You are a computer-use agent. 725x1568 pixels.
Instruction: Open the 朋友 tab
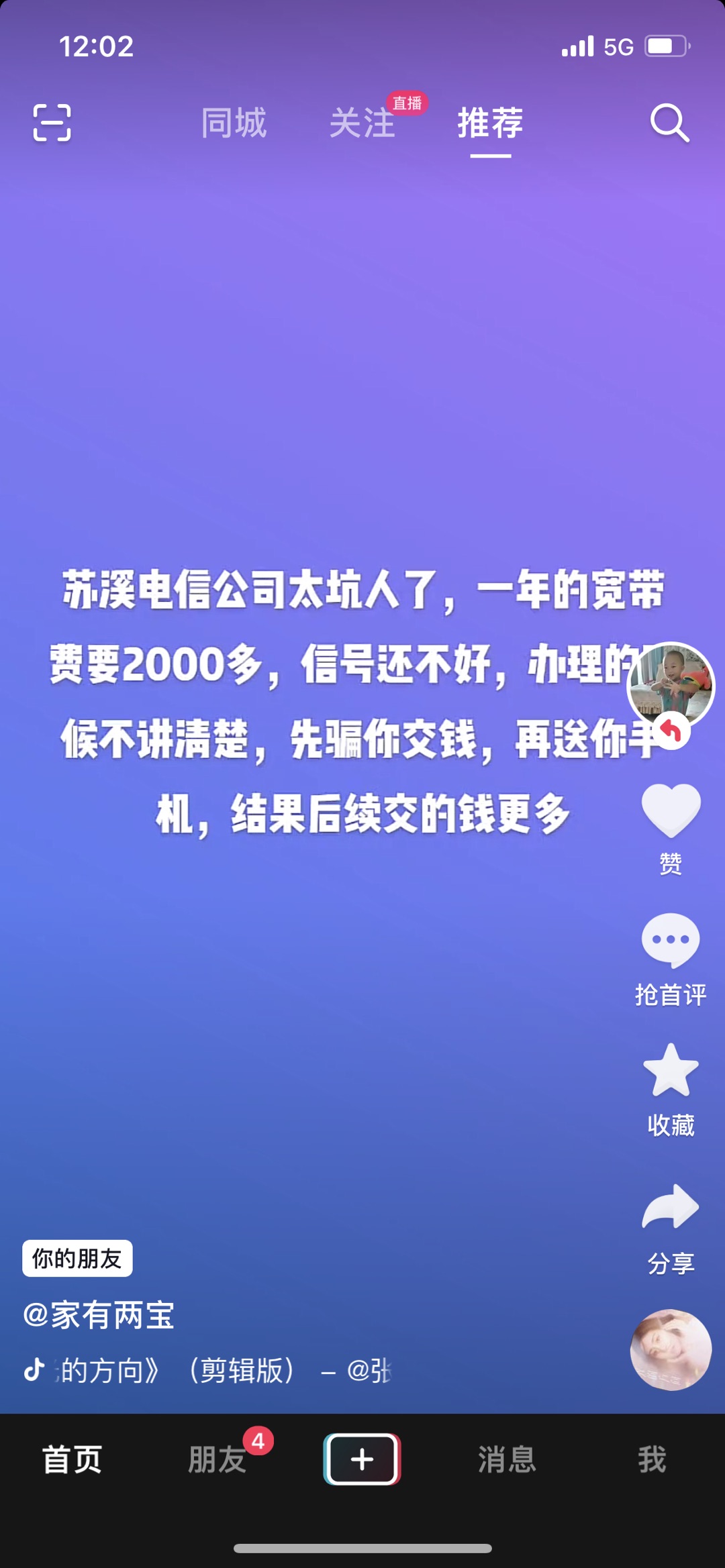(x=217, y=1459)
